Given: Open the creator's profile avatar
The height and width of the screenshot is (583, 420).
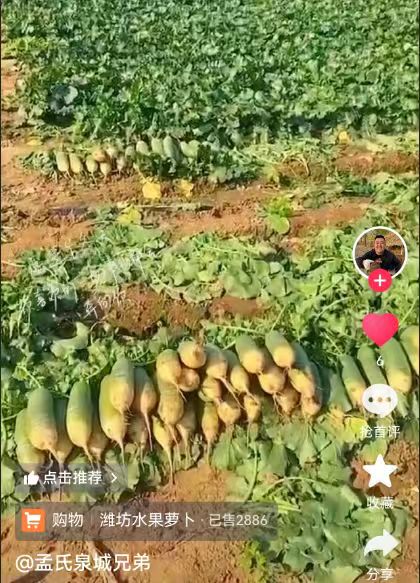Looking at the screenshot, I should click(380, 253).
